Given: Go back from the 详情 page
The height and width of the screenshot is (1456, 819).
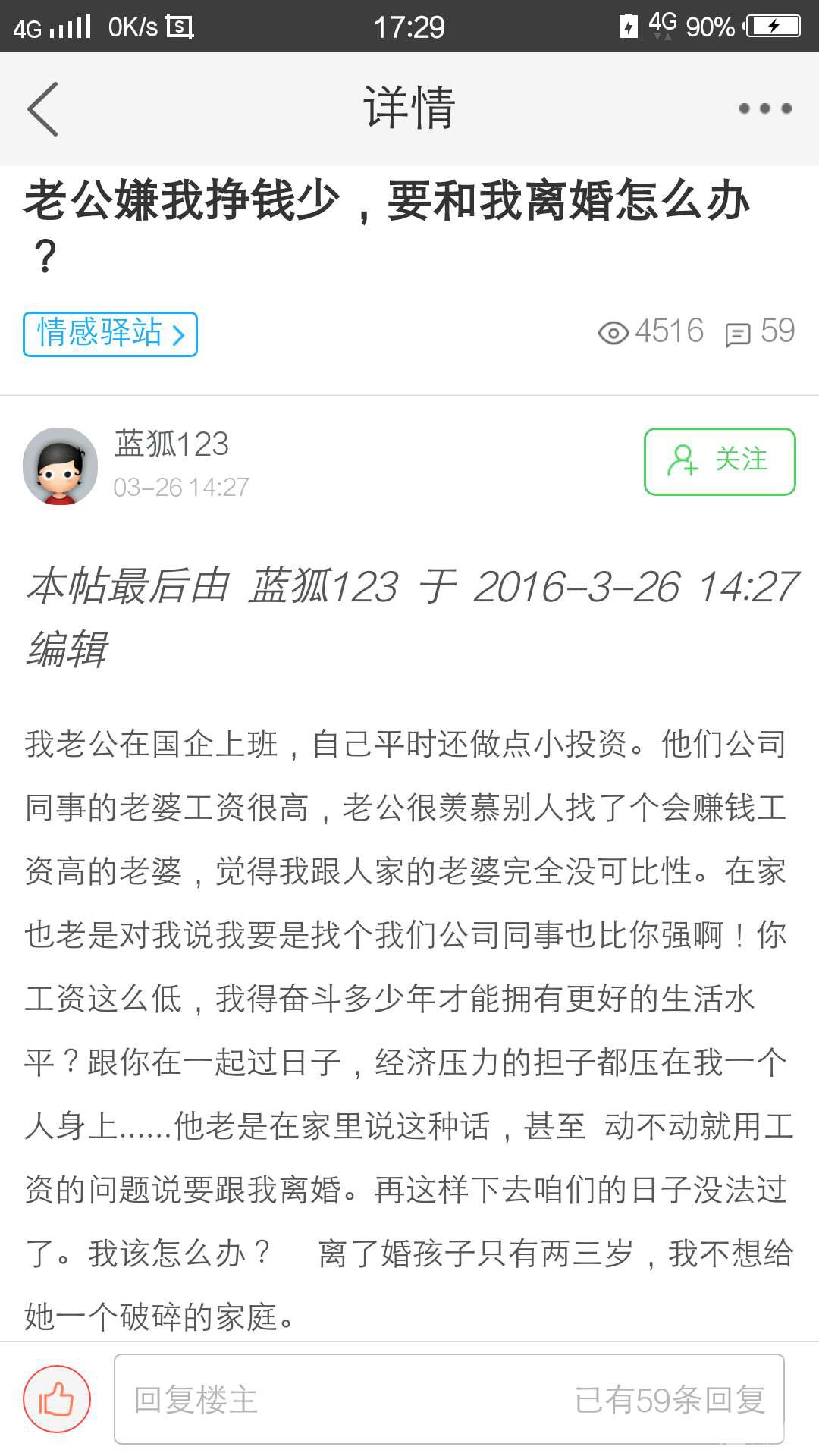Looking at the screenshot, I should (x=43, y=109).
